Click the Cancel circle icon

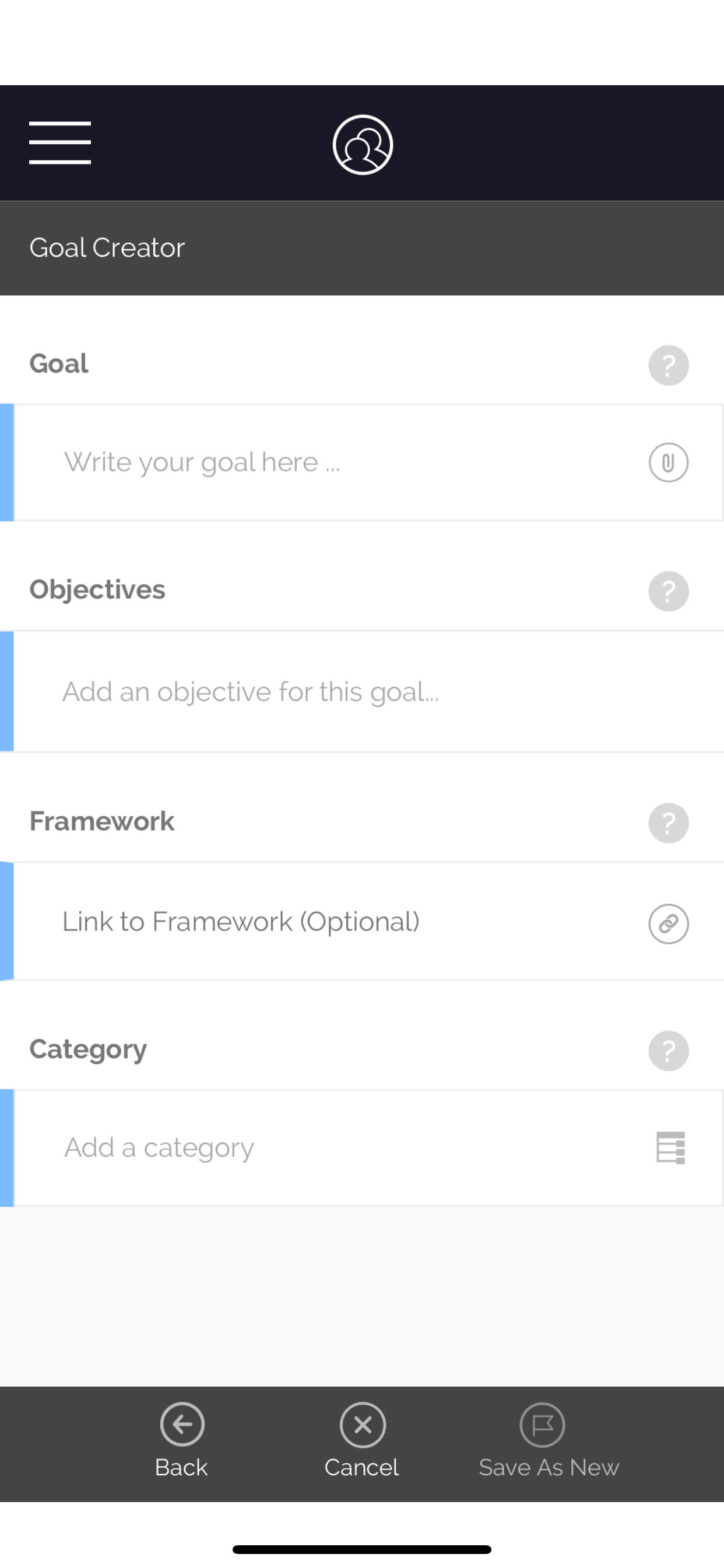point(362,1424)
